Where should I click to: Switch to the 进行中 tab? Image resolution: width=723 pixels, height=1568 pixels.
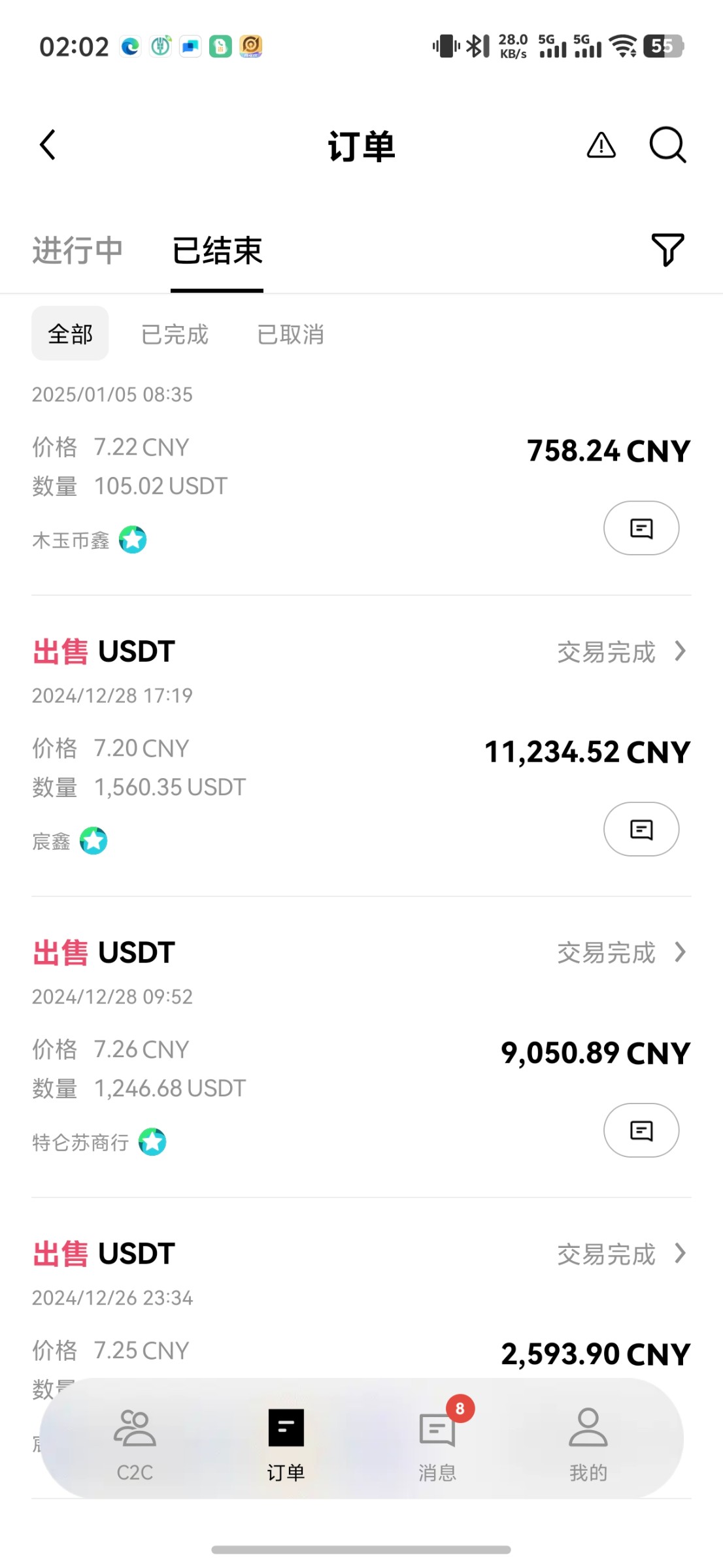tap(78, 251)
